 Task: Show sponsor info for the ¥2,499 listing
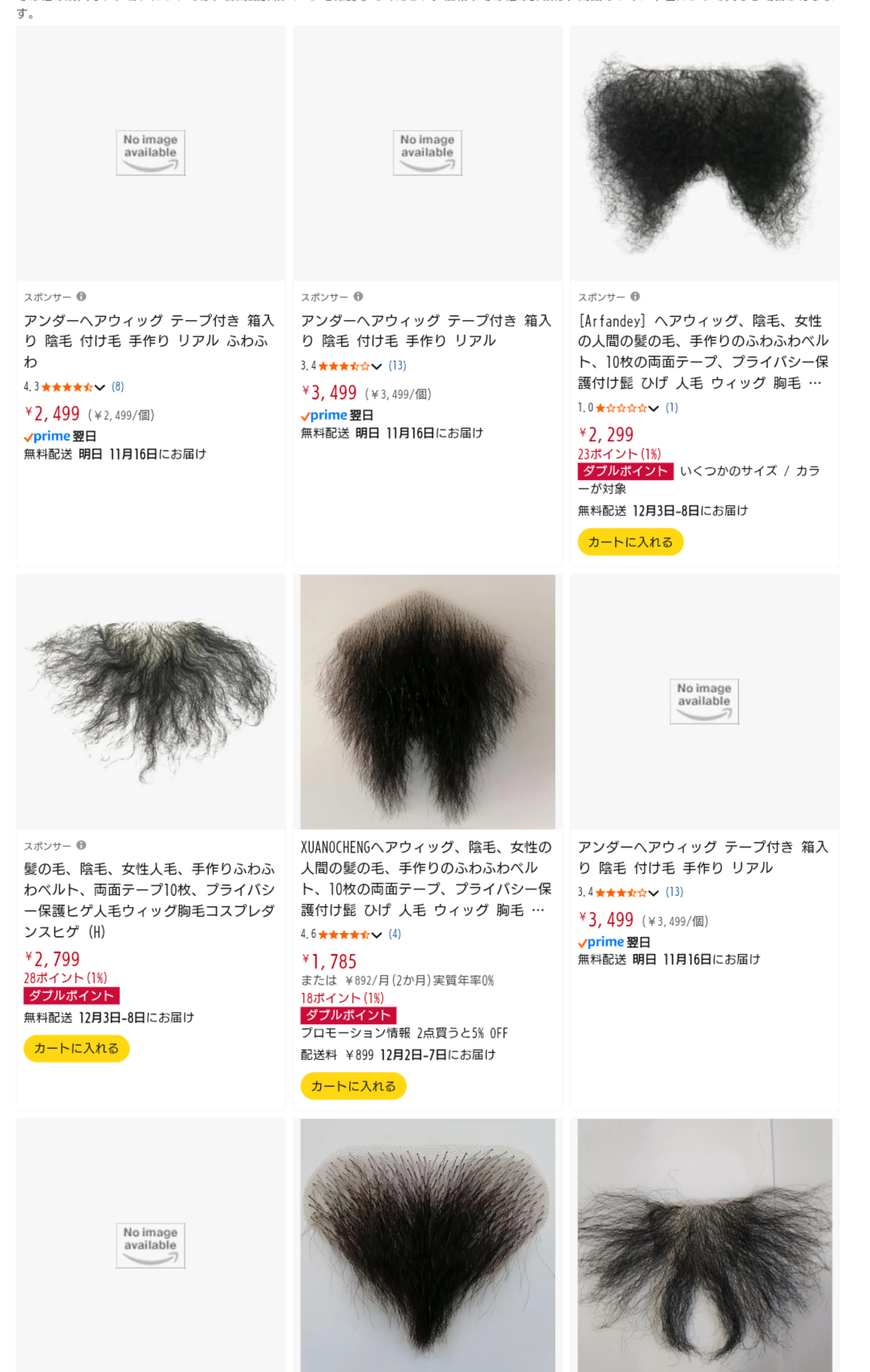click(82, 296)
